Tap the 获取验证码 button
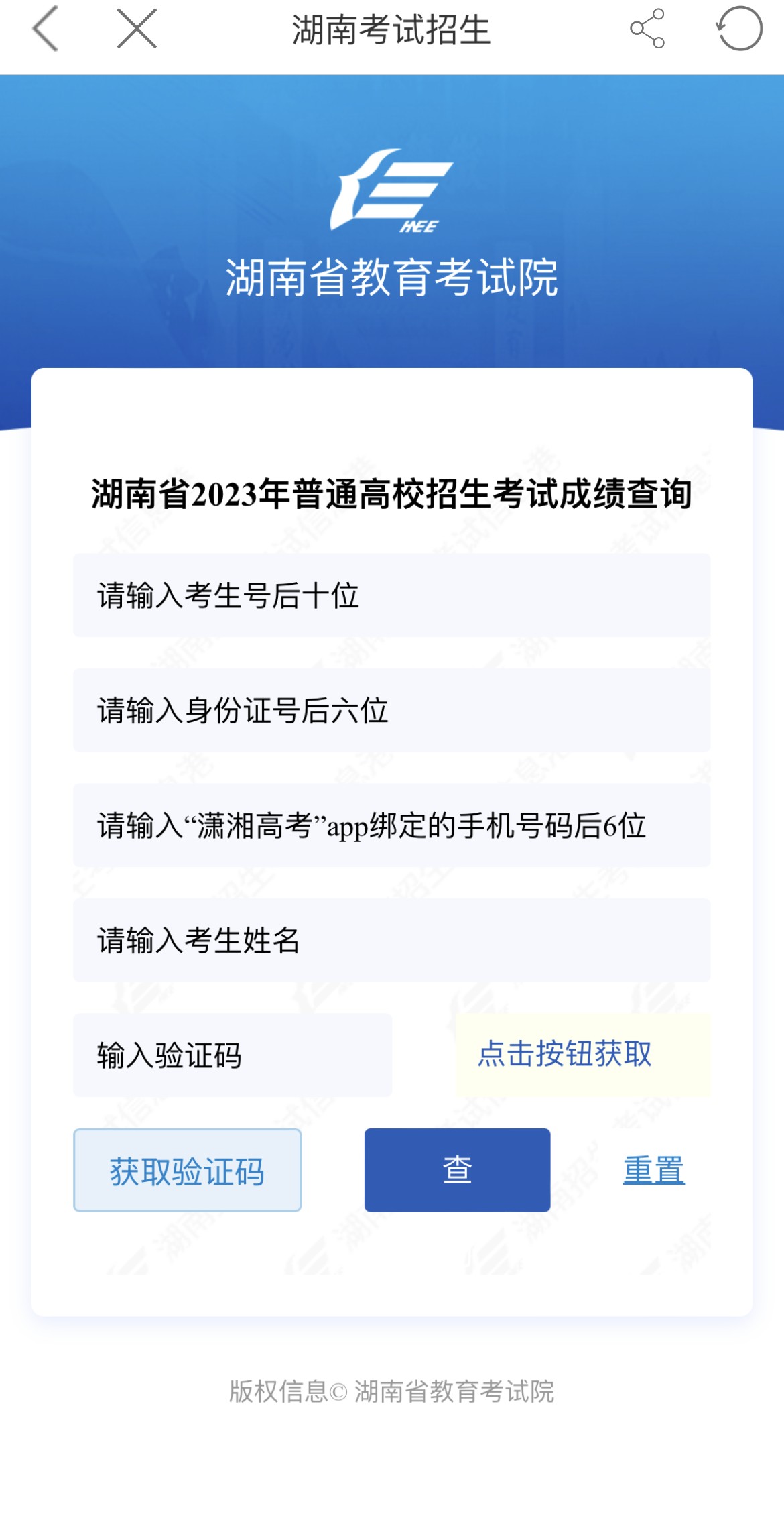784x1530 pixels. click(187, 1170)
